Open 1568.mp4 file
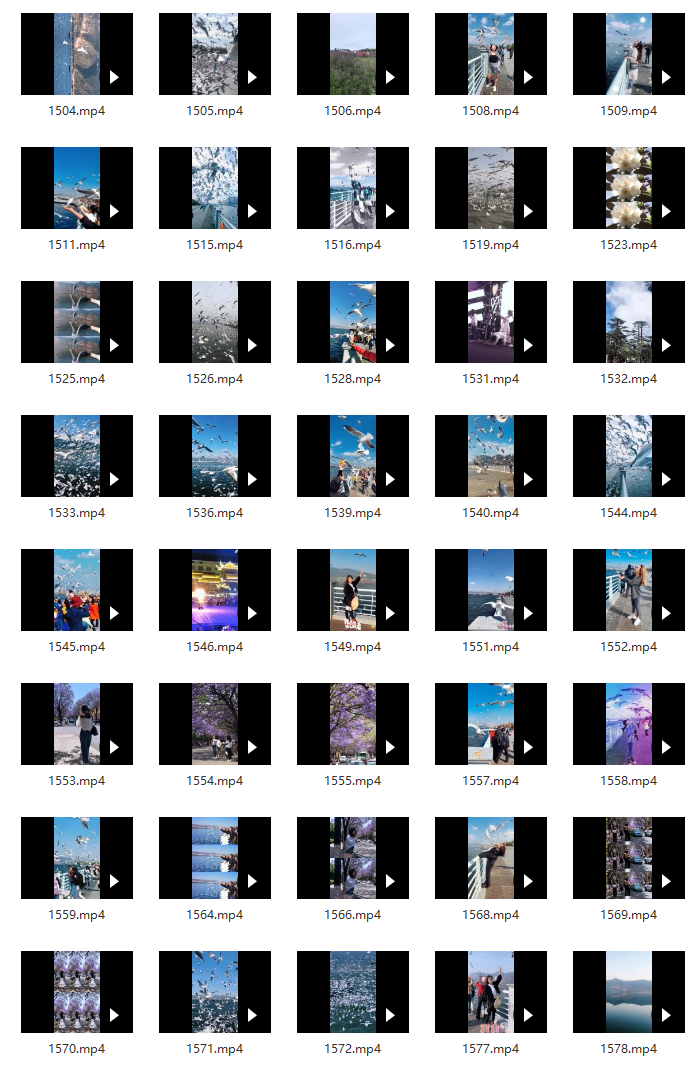Image resolution: width=700 pixels, height=1068 pixels. (x=491, y=858)
